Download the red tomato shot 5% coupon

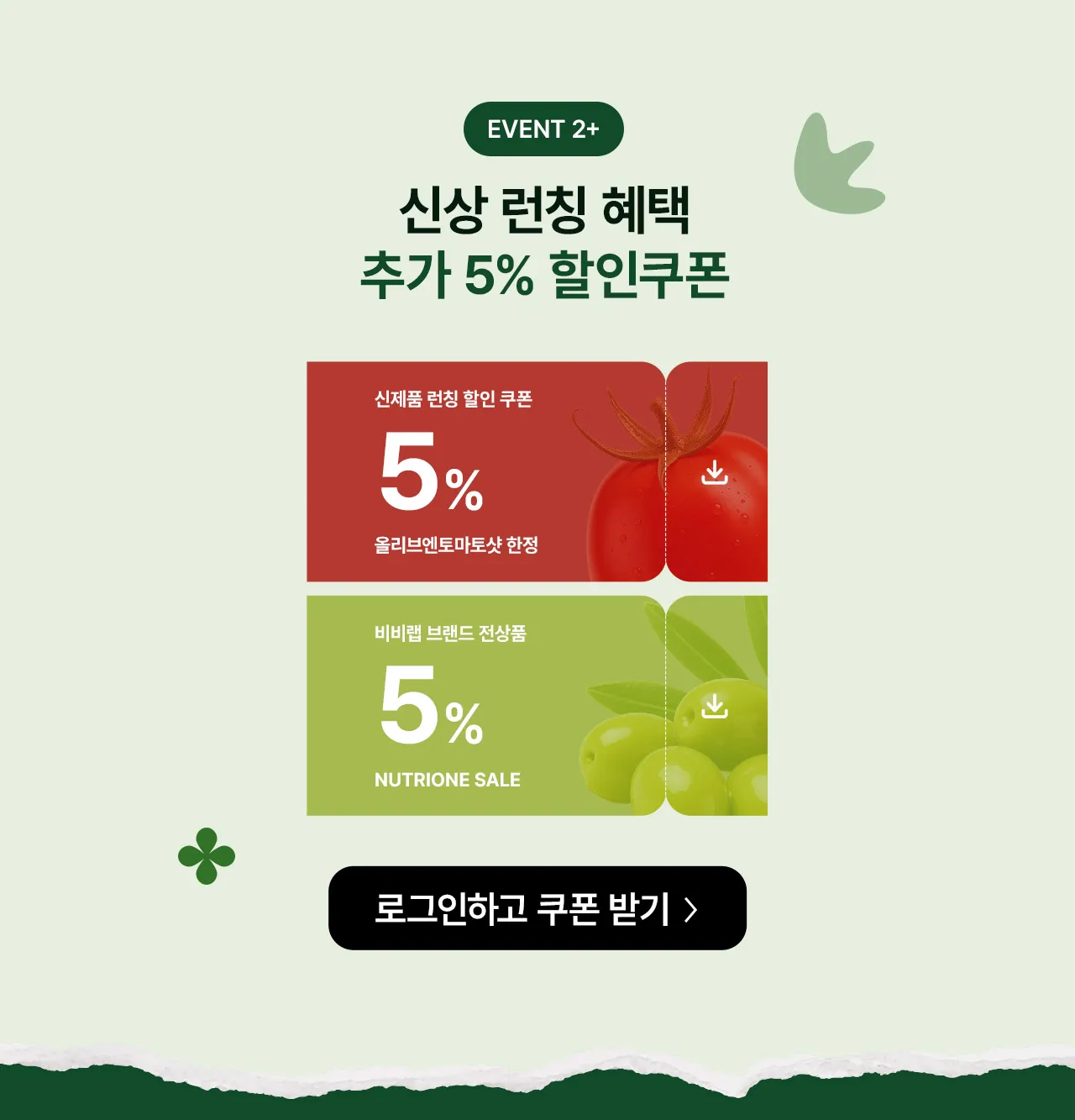pyautogui.click(x=715, y=472)
